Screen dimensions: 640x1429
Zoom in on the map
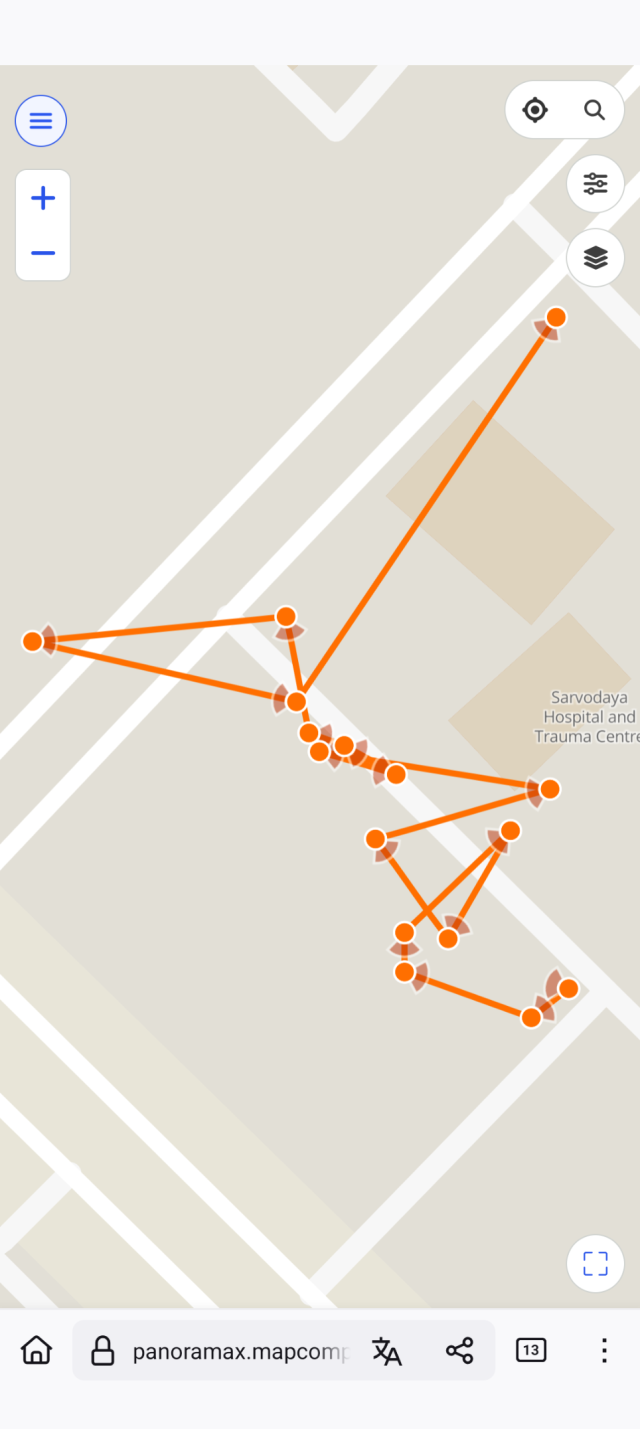(x=43, y=199)
